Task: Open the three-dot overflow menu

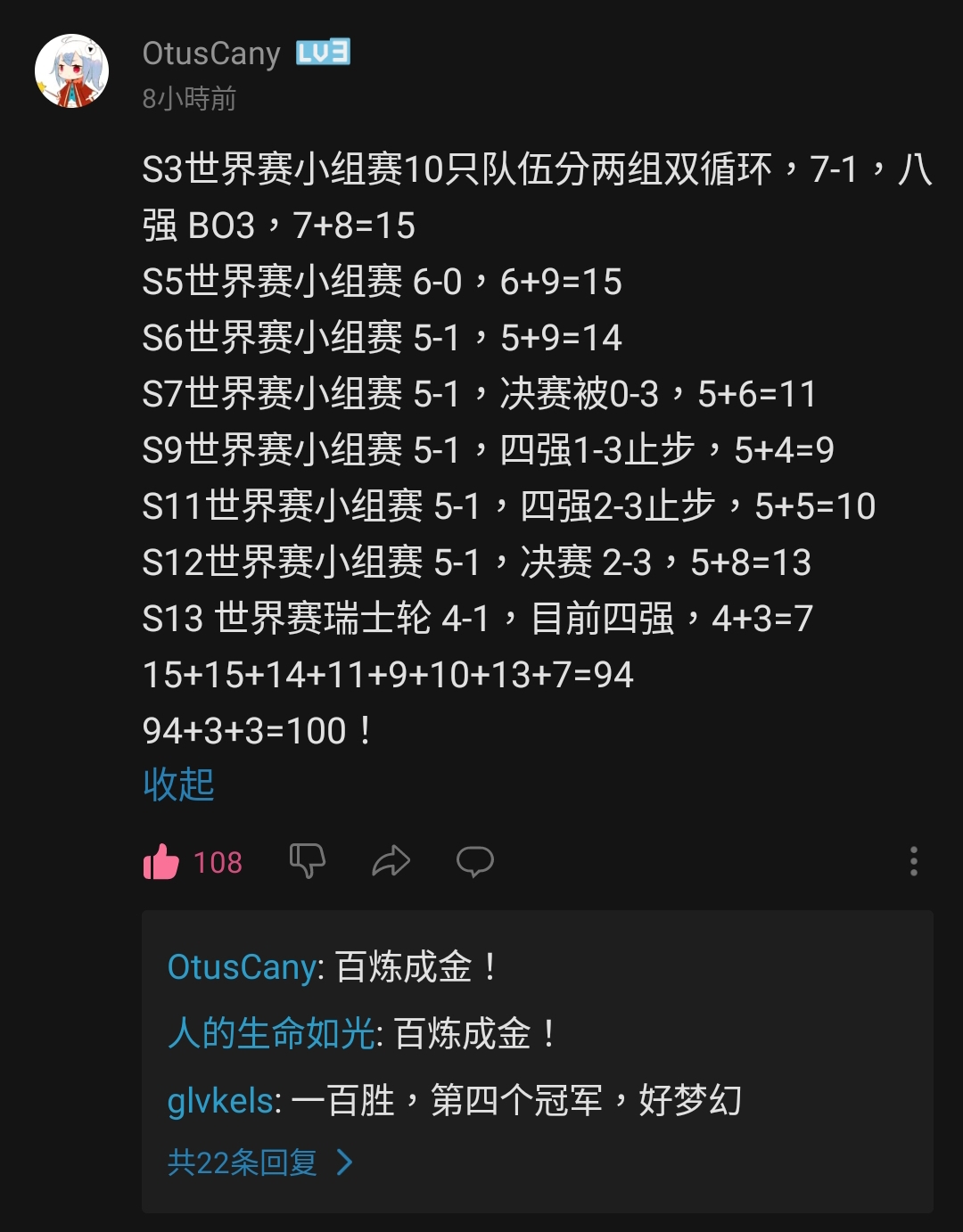Action: pos(913,861)
